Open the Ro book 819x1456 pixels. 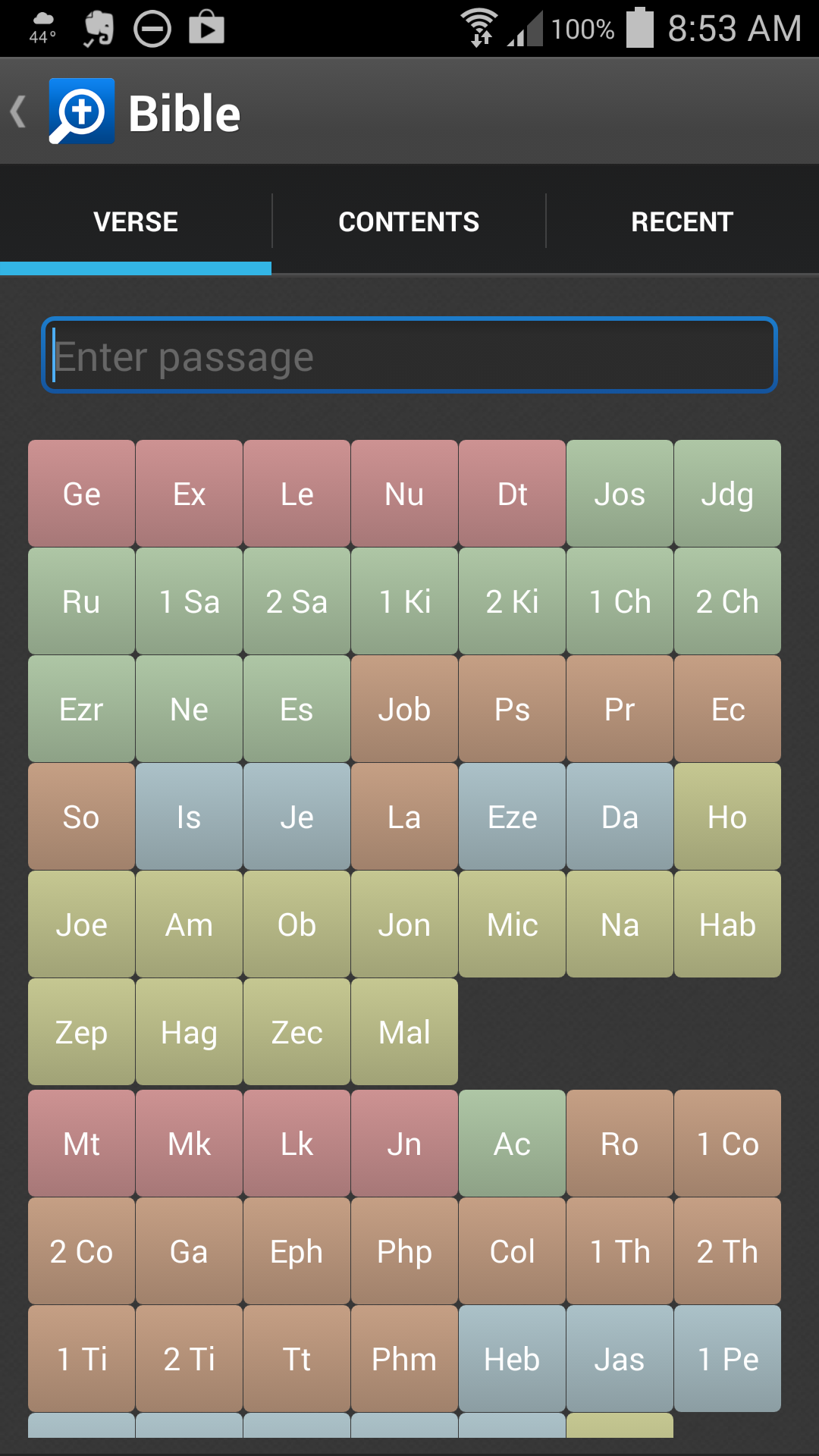[x=620, y=1144]
